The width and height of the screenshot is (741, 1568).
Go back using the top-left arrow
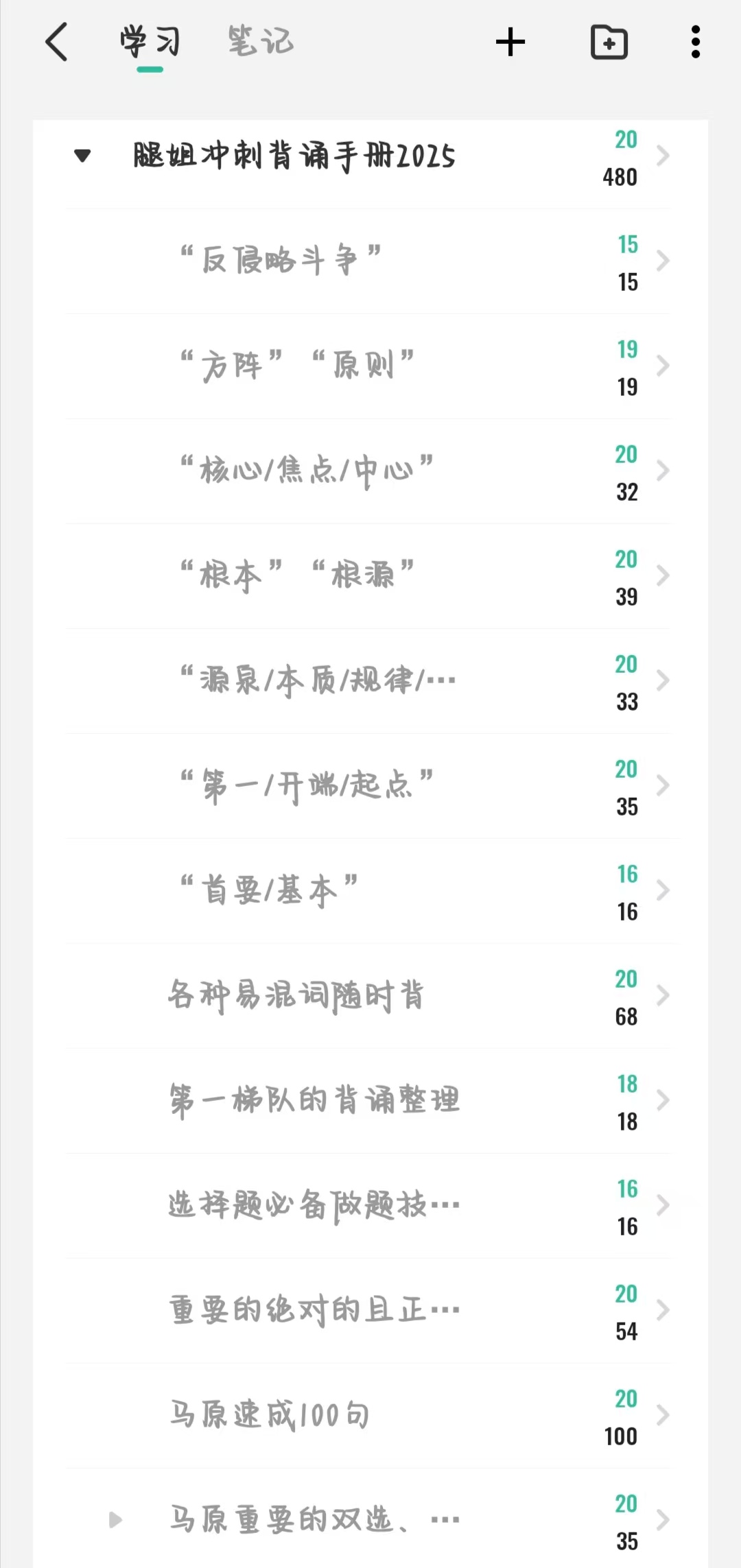pos(56,43)
